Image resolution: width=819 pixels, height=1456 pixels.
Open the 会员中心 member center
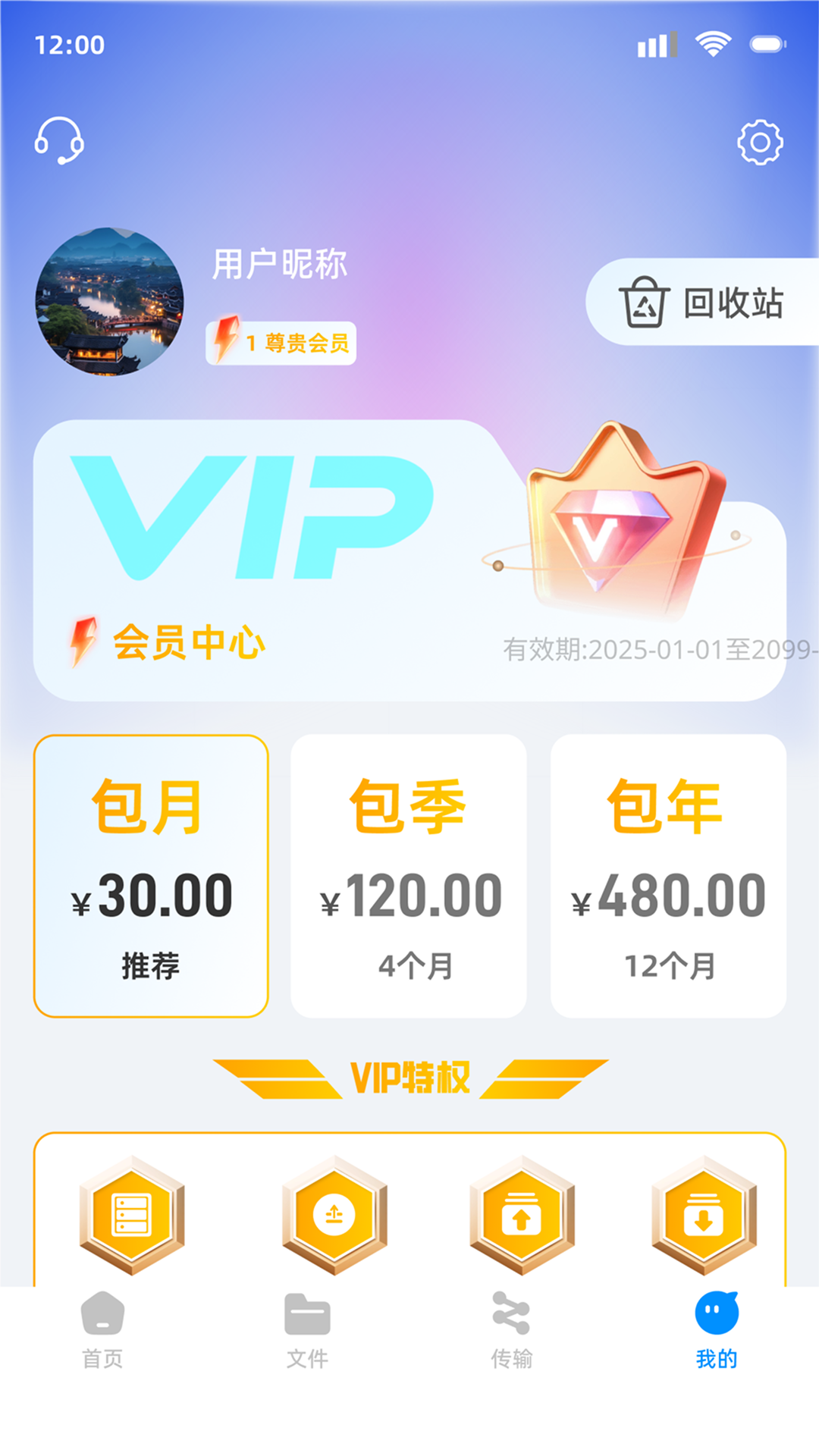point(190,643)
